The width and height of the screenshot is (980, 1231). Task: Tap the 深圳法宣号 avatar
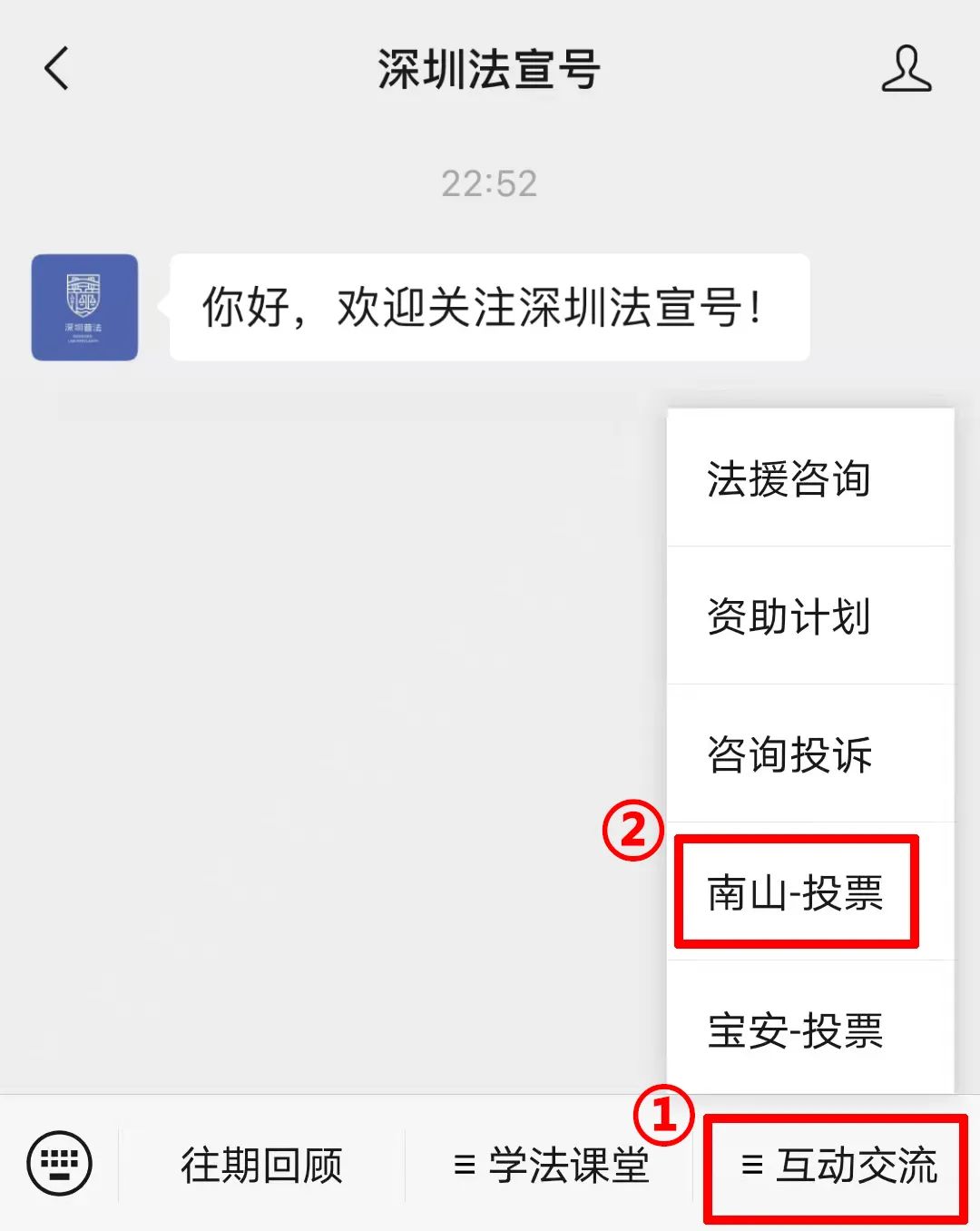coord(84,308)
